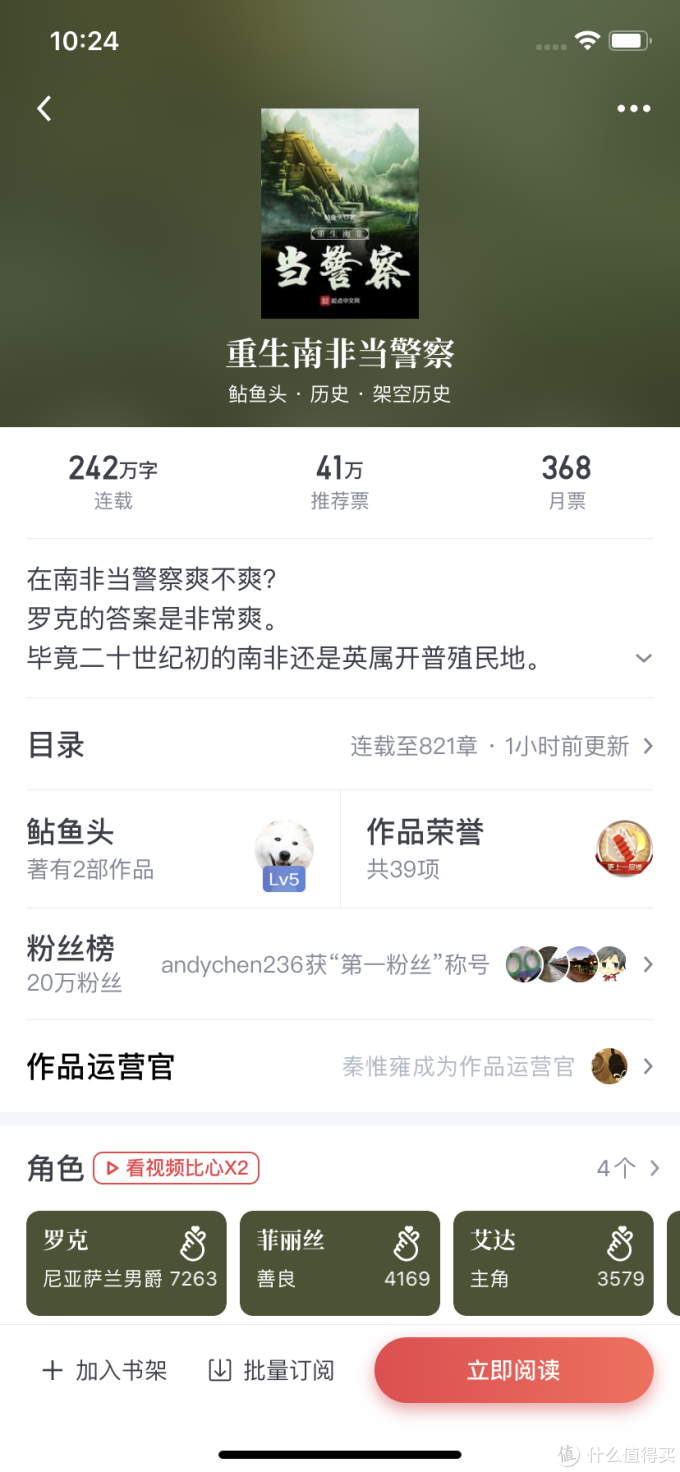
Task: View all 4 characters
Action: coord(628,1168)
